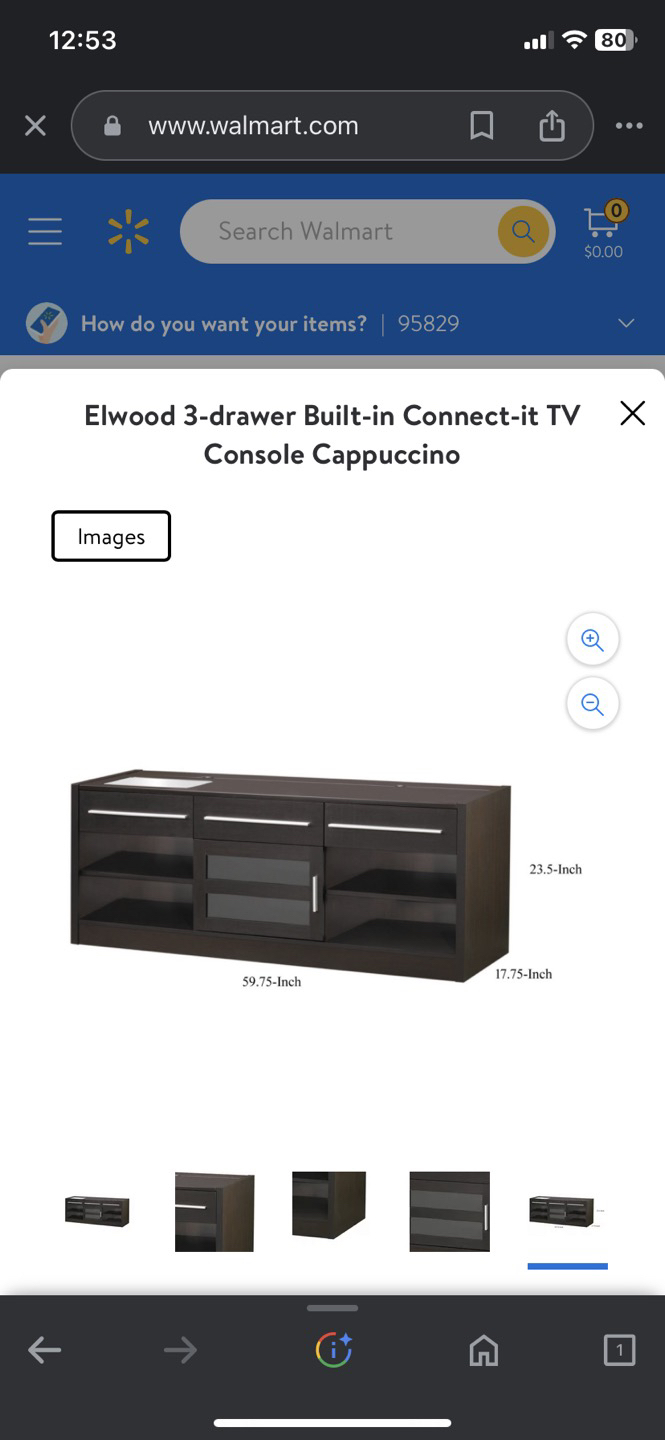Bookmark this Walmart page
Viewport: 665px width, 1440px height.
[x=482, y=126]
